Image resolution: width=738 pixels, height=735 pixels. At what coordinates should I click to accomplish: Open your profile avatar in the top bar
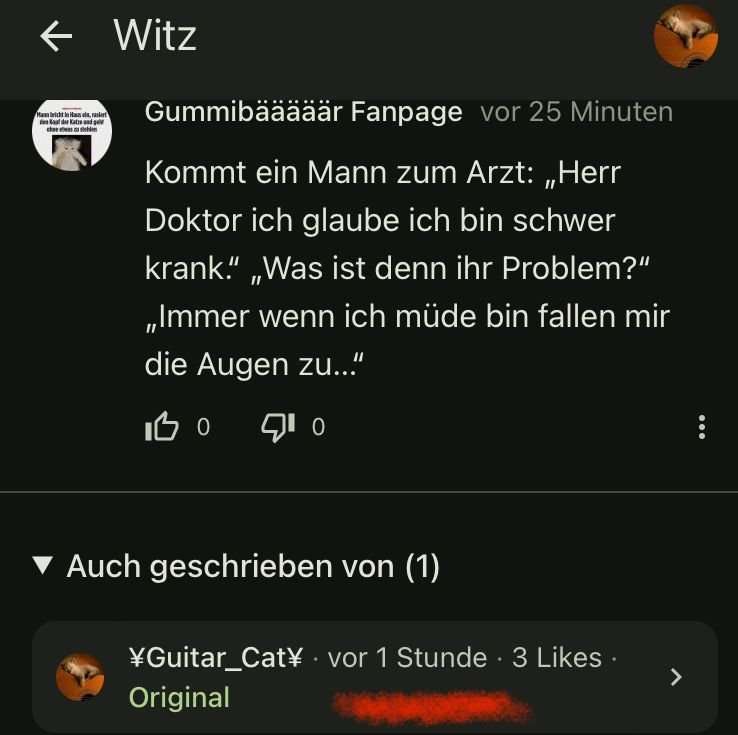(685, 36)
